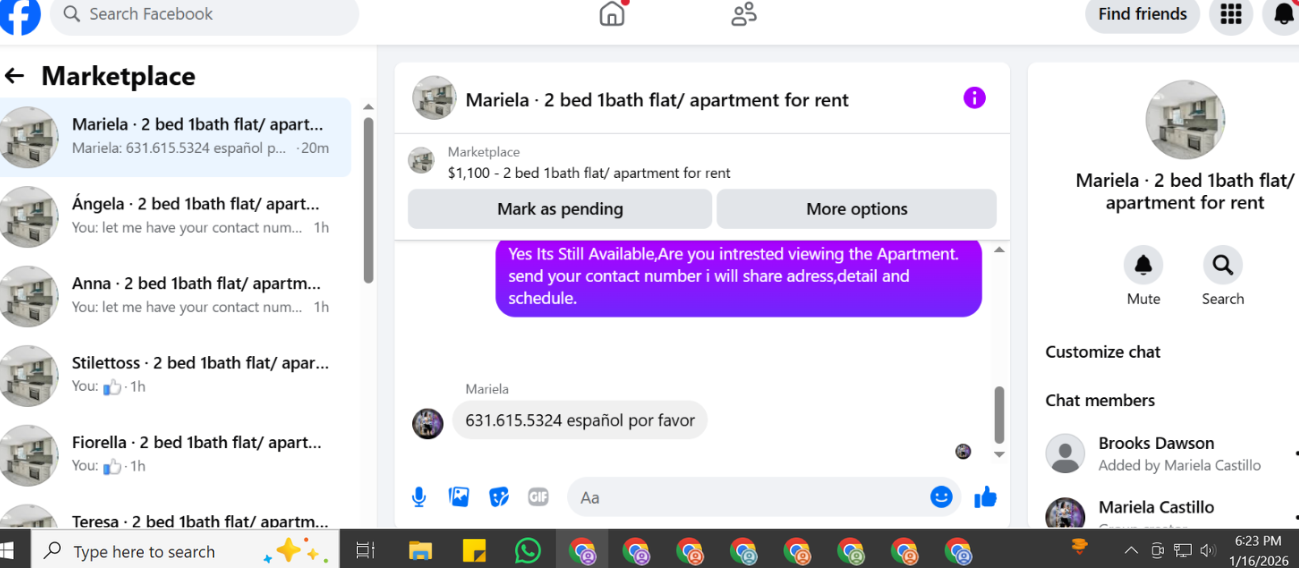Image resolution: width=1299 pixels, height=568 pixels.
Task: Search within this conversation
Action: (x=1222, y=266)
